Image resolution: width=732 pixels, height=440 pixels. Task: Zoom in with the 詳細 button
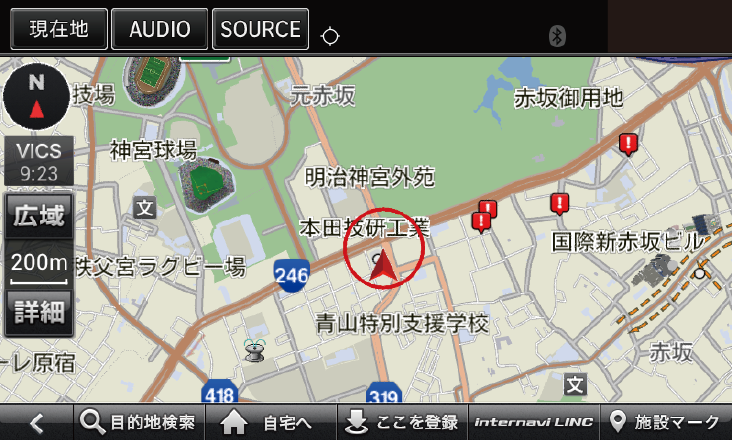[x=38, y=311]
